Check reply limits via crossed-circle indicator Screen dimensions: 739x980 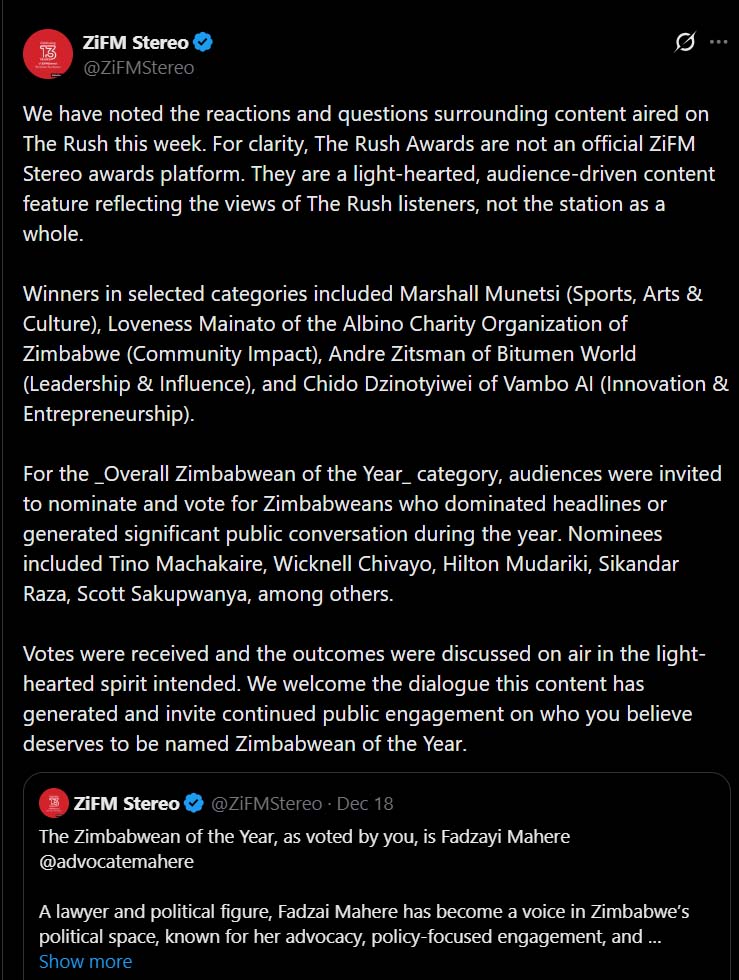pyautogui.click(x=683, y=41)
